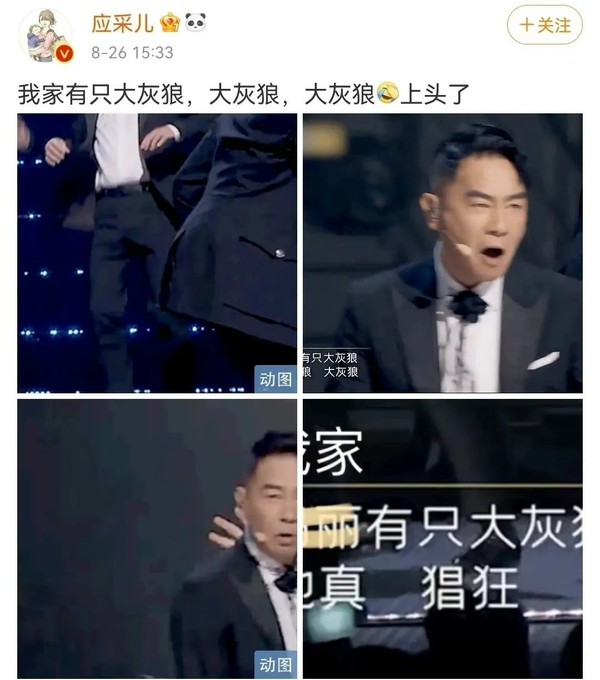Open the GIF of dancers' legs on stage
This screenshot has height=680, width=600.
pyautogui.click(x=157, y=253)
